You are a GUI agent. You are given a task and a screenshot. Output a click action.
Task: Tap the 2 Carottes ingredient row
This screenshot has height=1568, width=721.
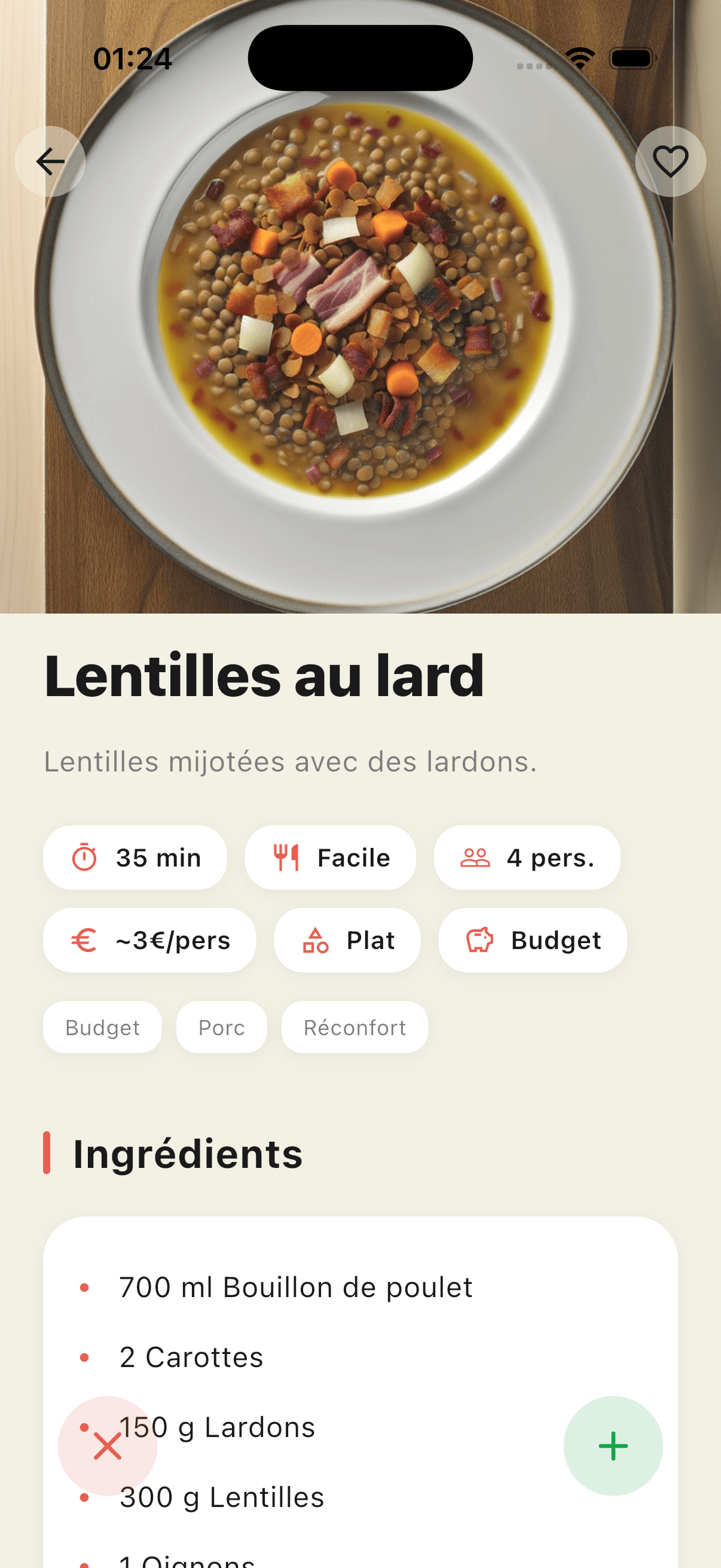click(191, 1356)
